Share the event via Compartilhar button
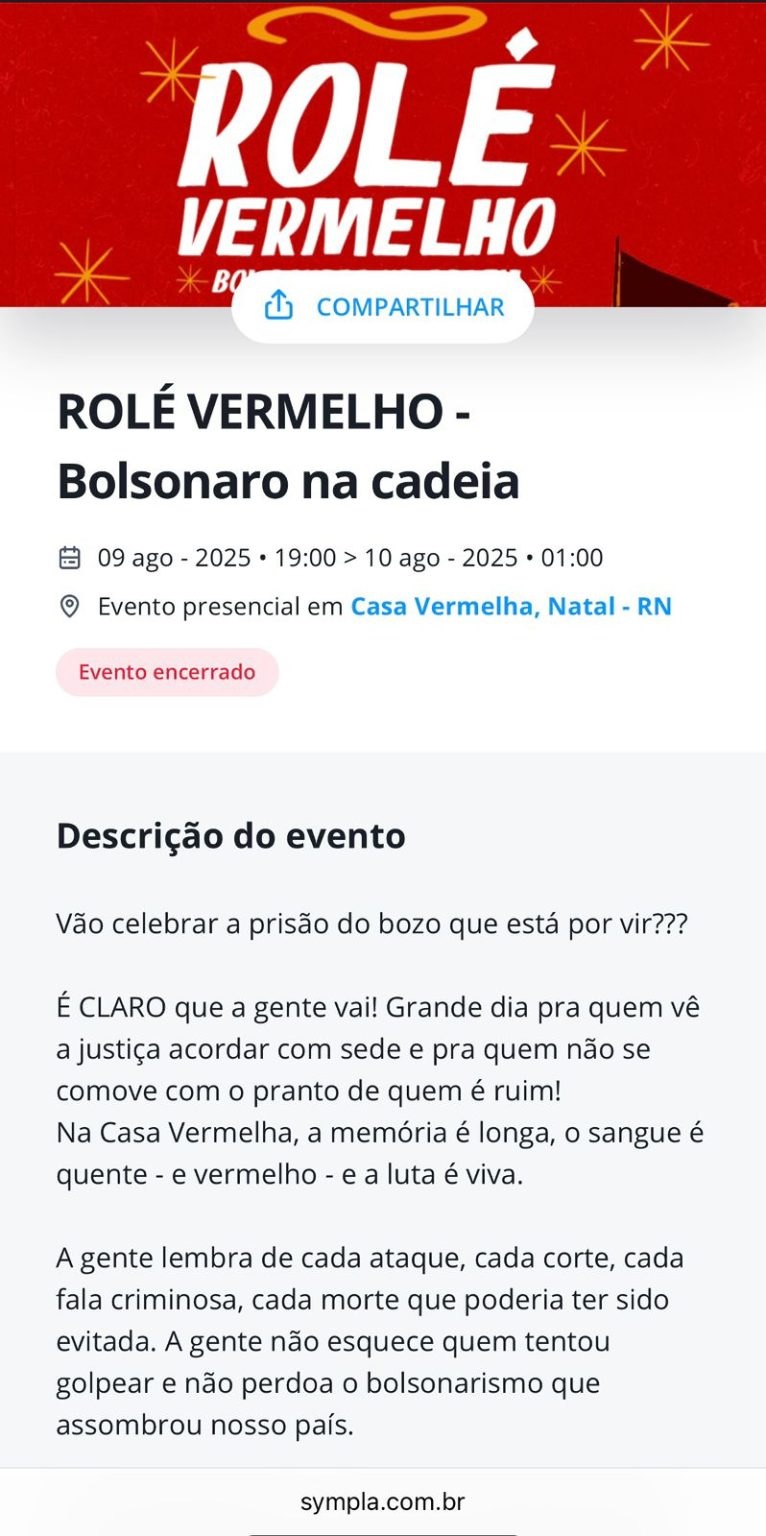The width and height of the screenshot is (766, 1536). coord(383,308)
